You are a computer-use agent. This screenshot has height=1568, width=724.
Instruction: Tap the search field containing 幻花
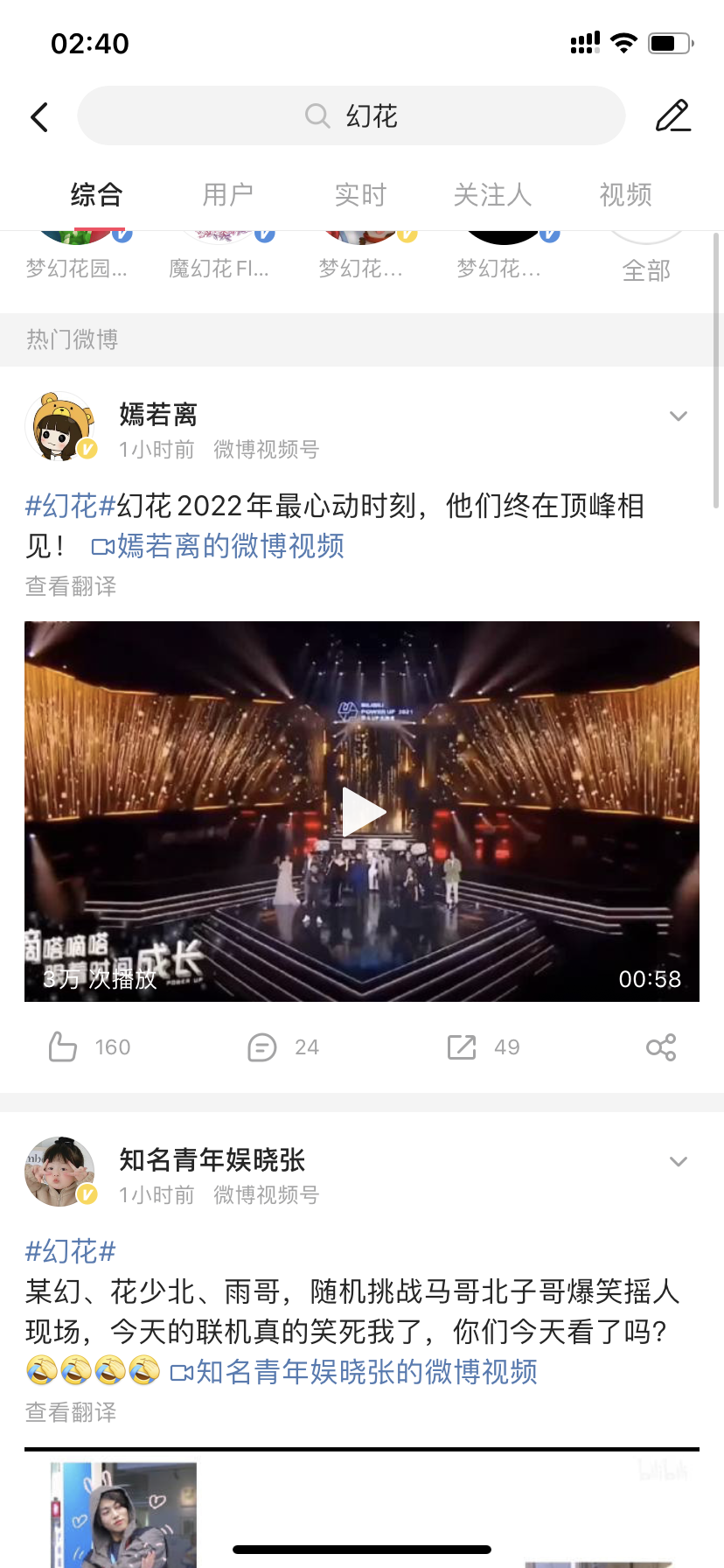(352, 115)
